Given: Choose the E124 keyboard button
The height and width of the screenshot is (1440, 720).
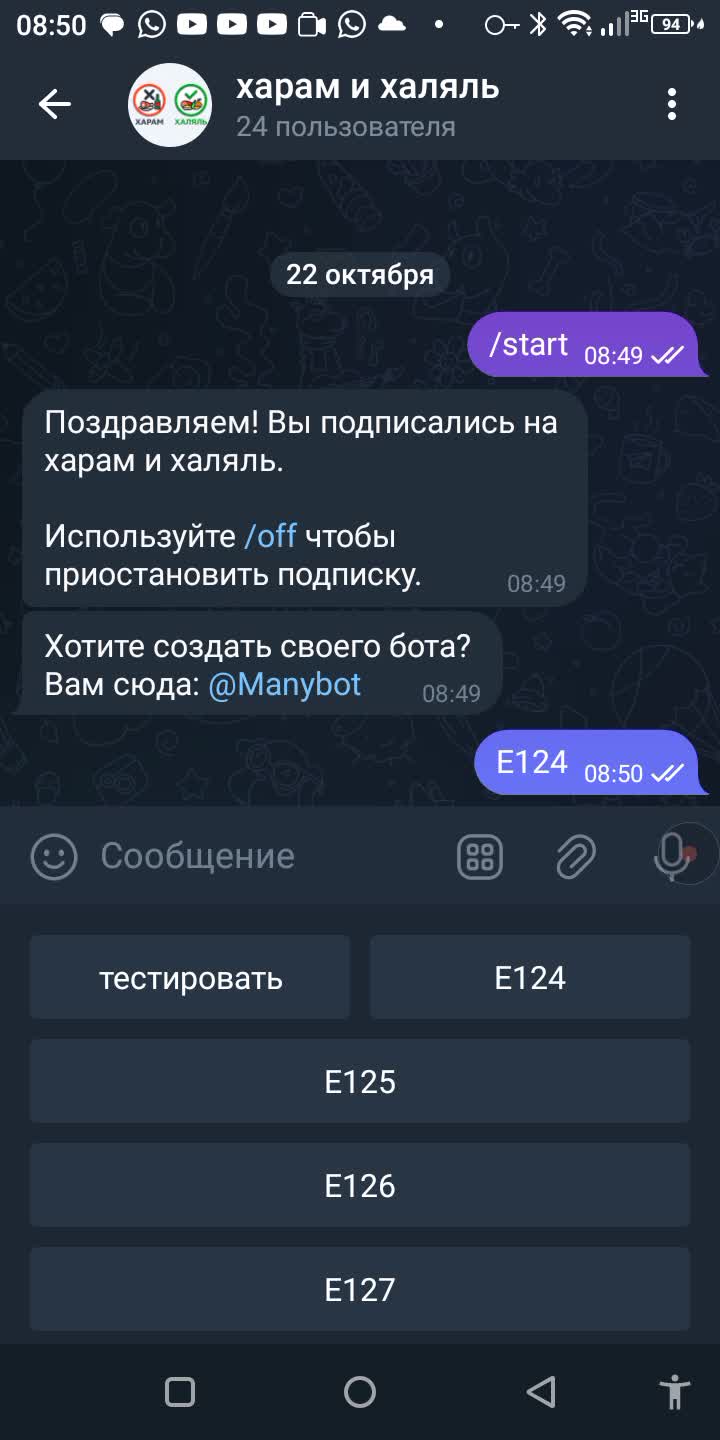Looking at the screenshot, I should [x=530, y=978].
